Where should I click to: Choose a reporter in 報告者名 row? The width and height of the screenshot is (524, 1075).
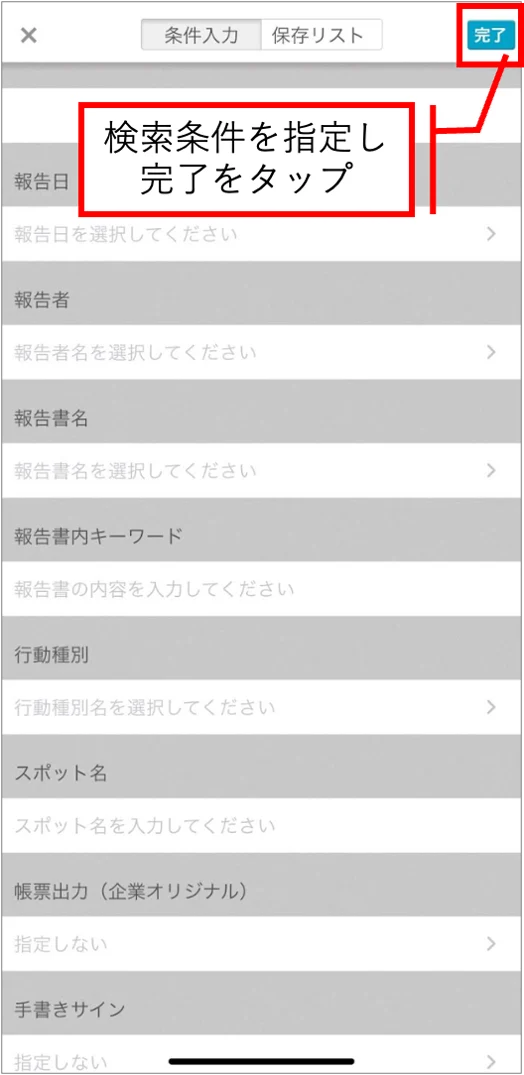click(262, 352)
